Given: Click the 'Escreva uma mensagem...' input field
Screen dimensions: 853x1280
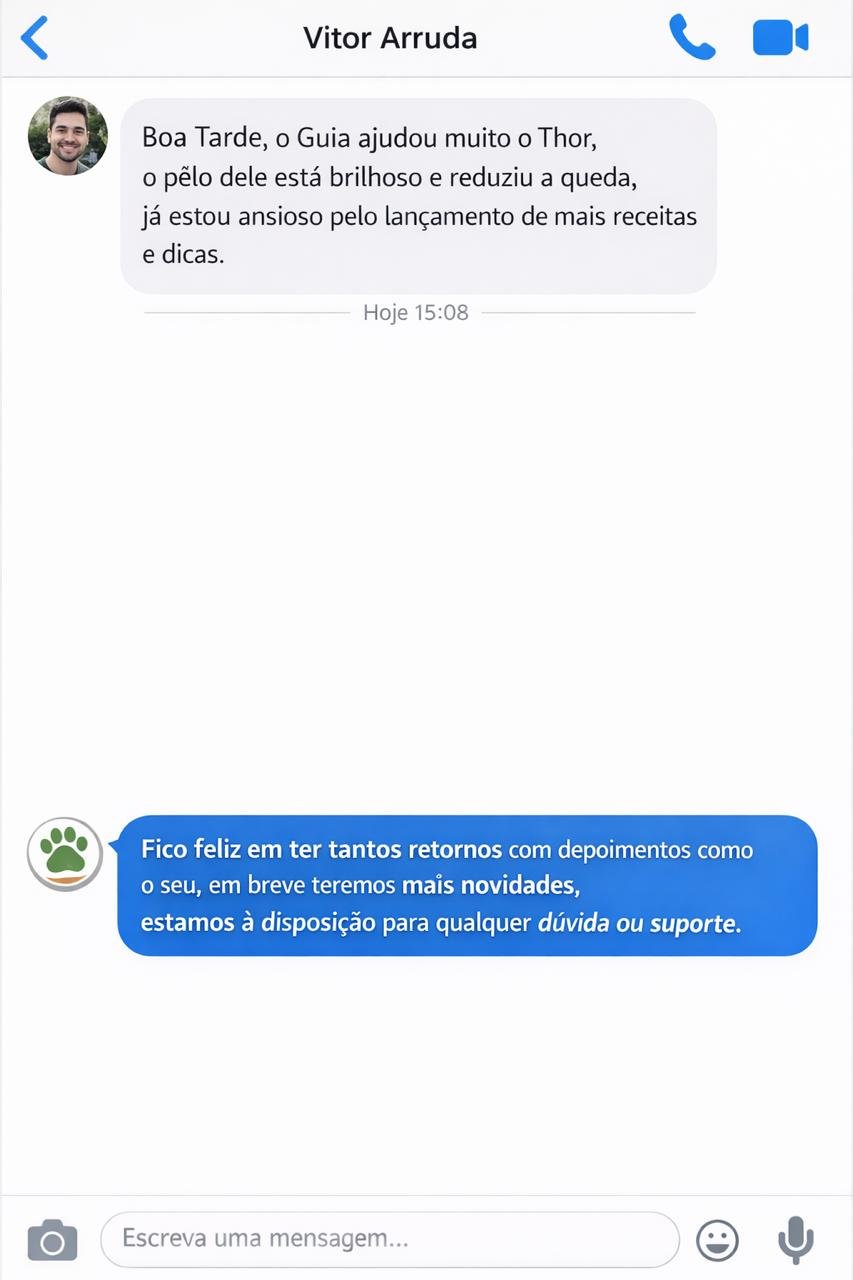Looking at the screenshot, I should (390, 1240).
